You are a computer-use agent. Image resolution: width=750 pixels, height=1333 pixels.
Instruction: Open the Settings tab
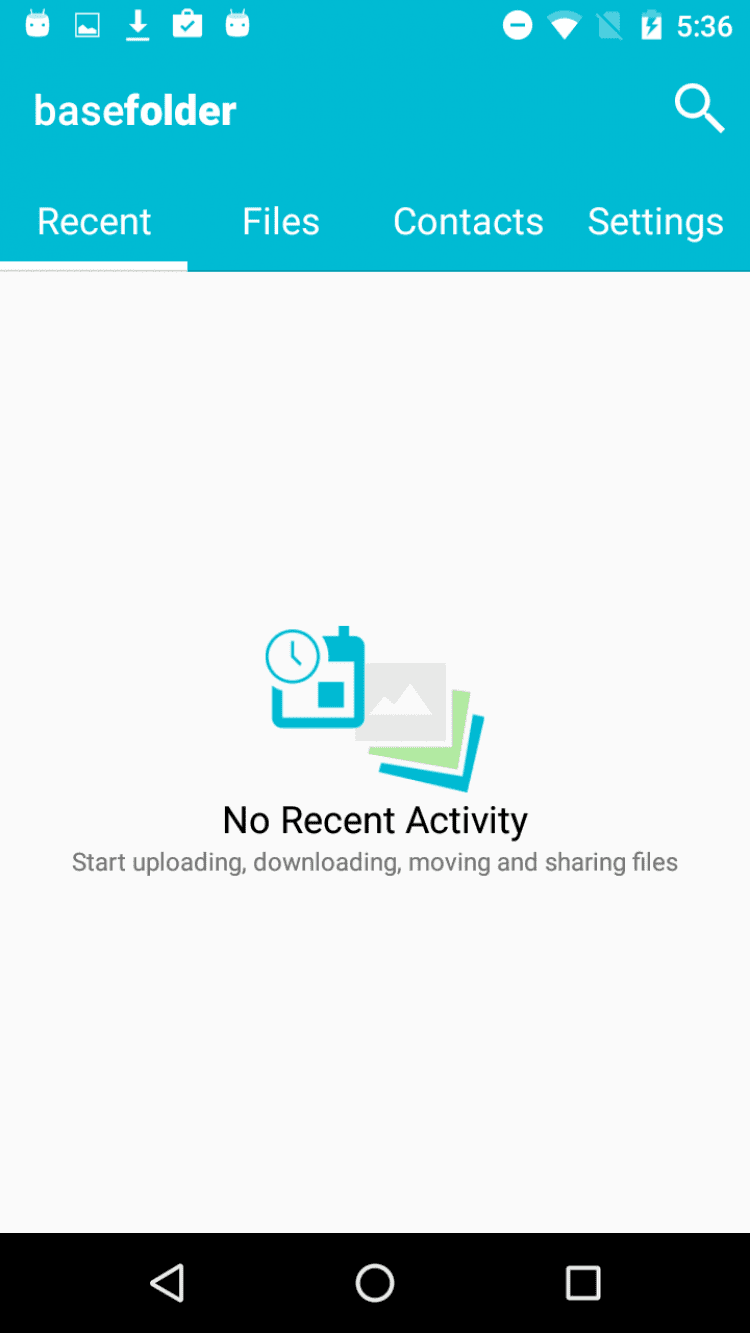[655, 221]
